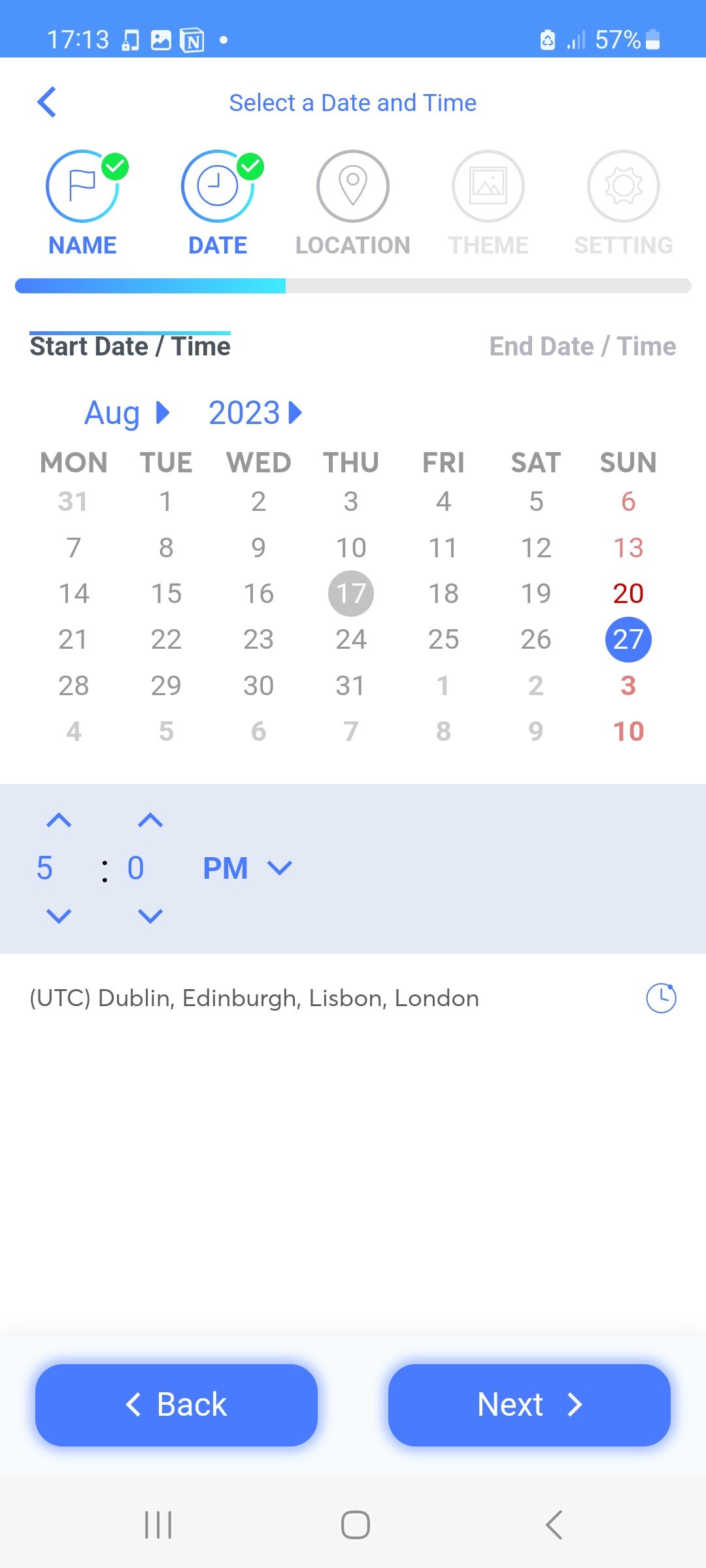The width and height of the screenshot is (706, 1568).
Task: Select August 27 on the calendar
Action: (x=628, y=640)
